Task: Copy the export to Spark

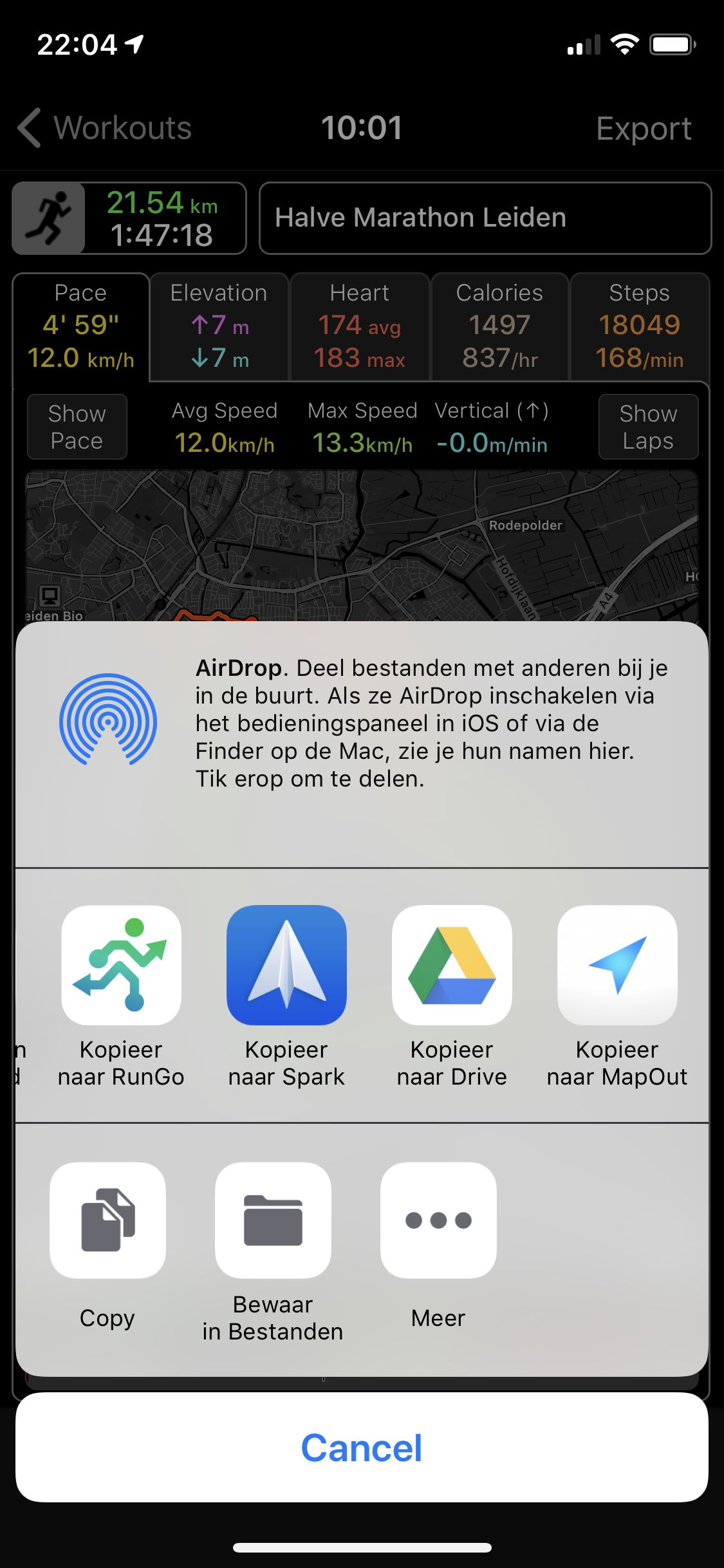Action: click(286, 966)
